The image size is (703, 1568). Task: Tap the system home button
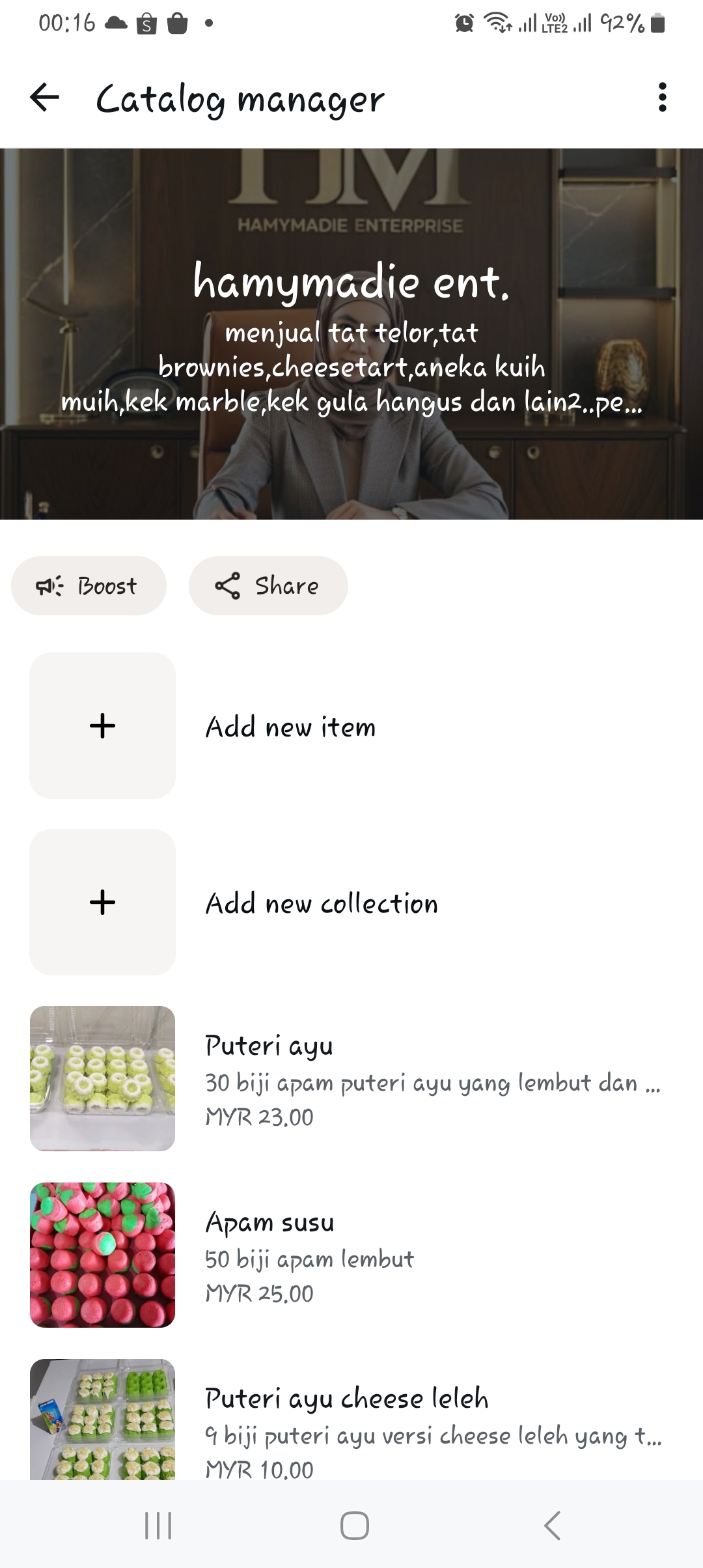coord(354,1525)
